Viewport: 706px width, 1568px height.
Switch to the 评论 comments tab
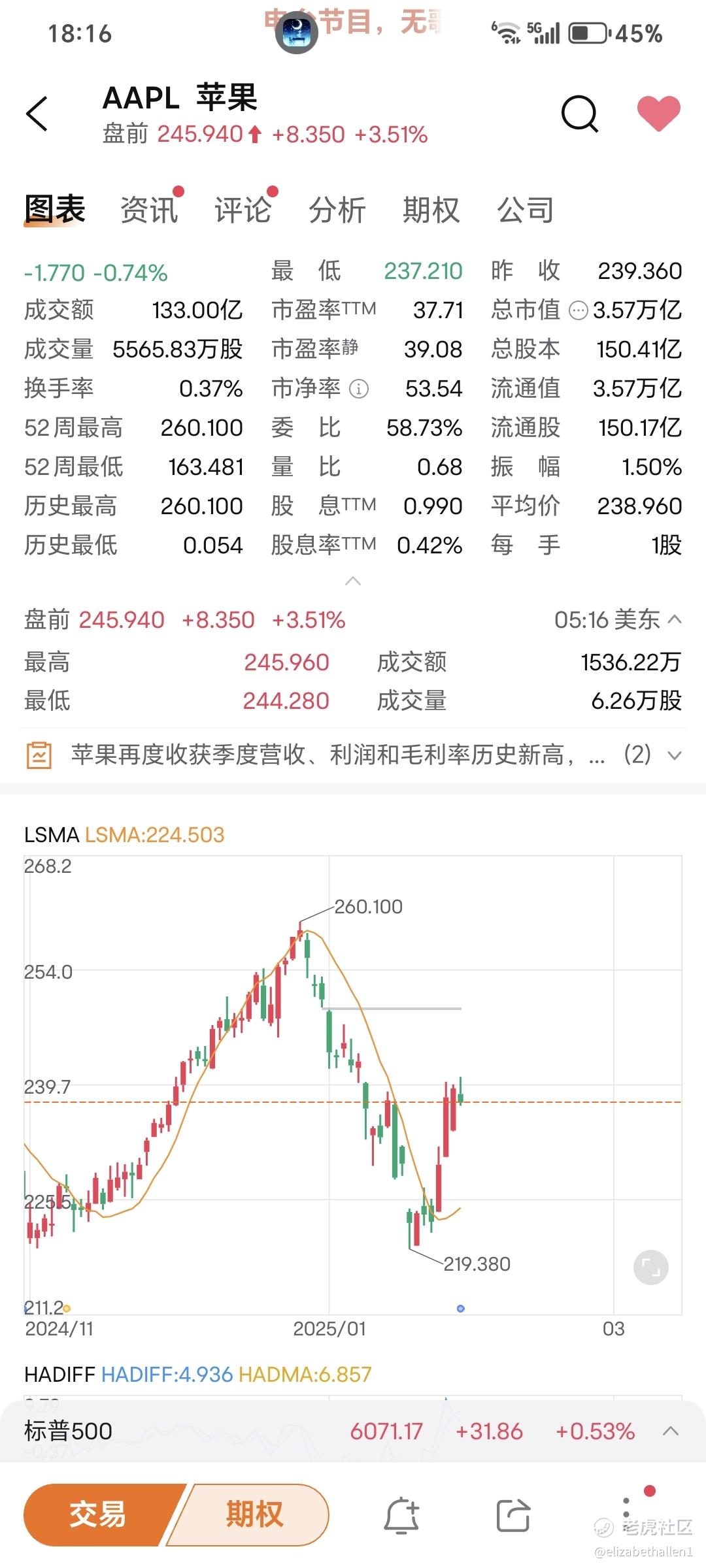243,210
